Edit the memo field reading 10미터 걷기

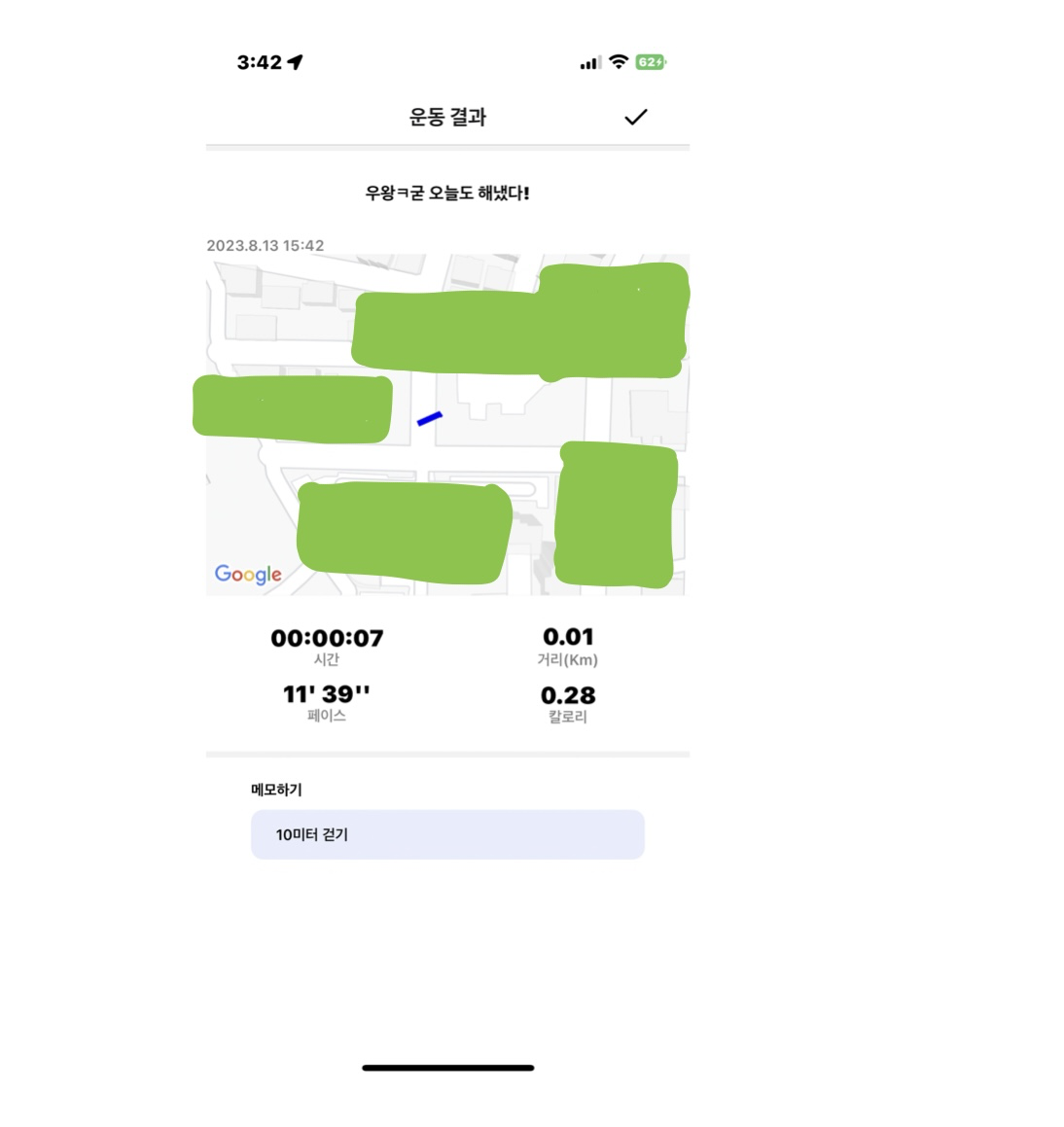click(447, 834)
